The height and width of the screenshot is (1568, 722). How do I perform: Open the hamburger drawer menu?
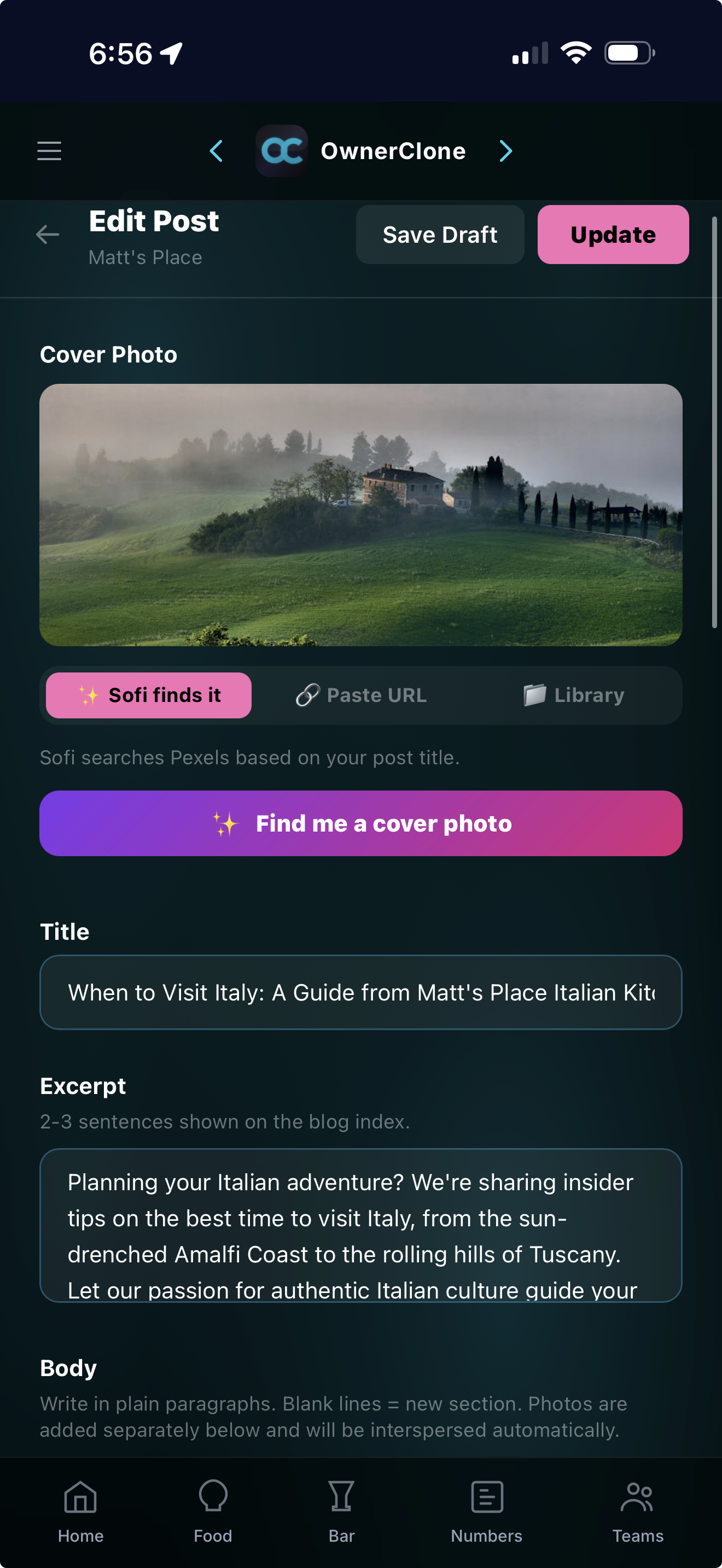coord(49,151)
